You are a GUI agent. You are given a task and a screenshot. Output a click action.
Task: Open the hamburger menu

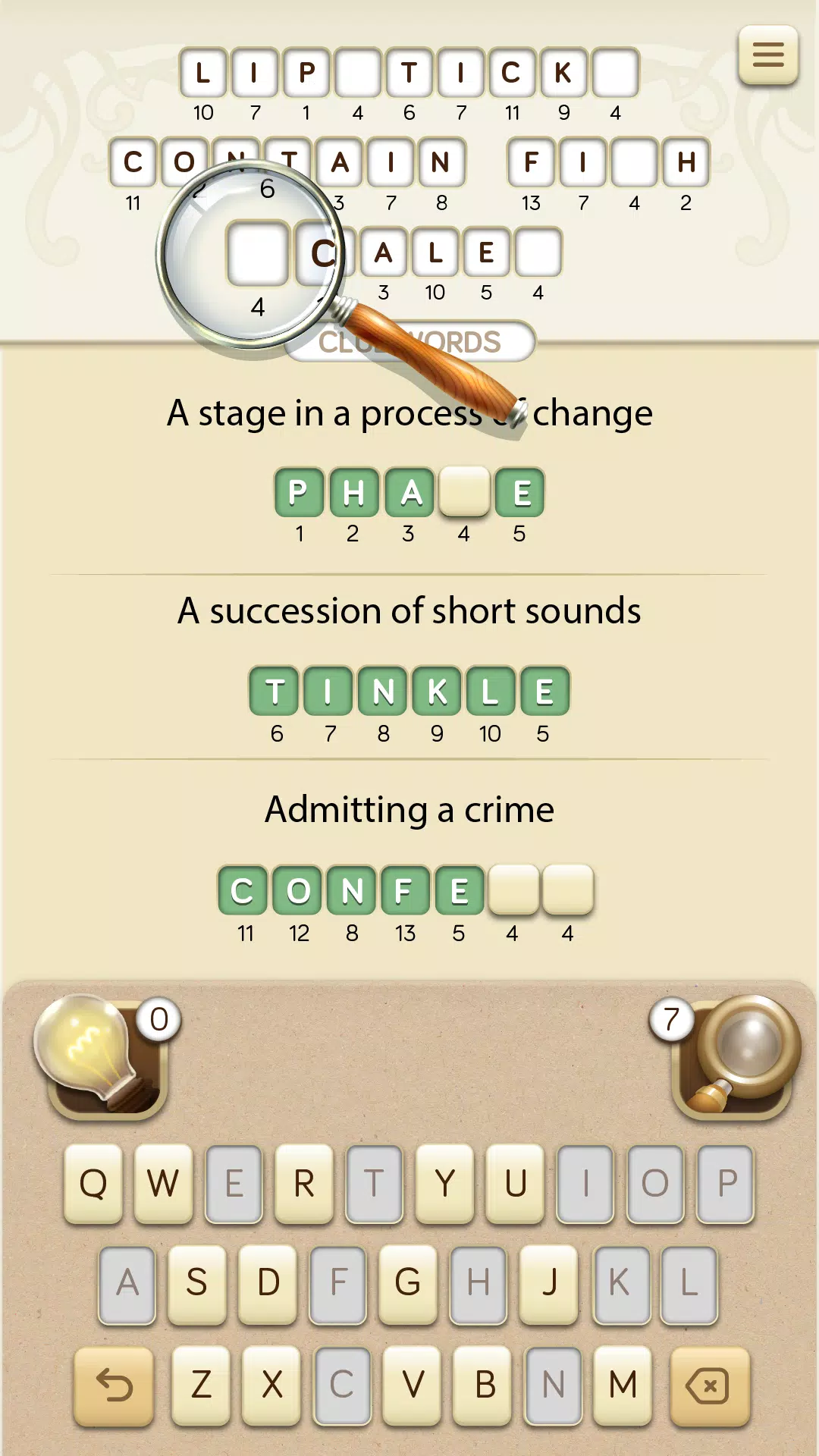tap(769, 55)
